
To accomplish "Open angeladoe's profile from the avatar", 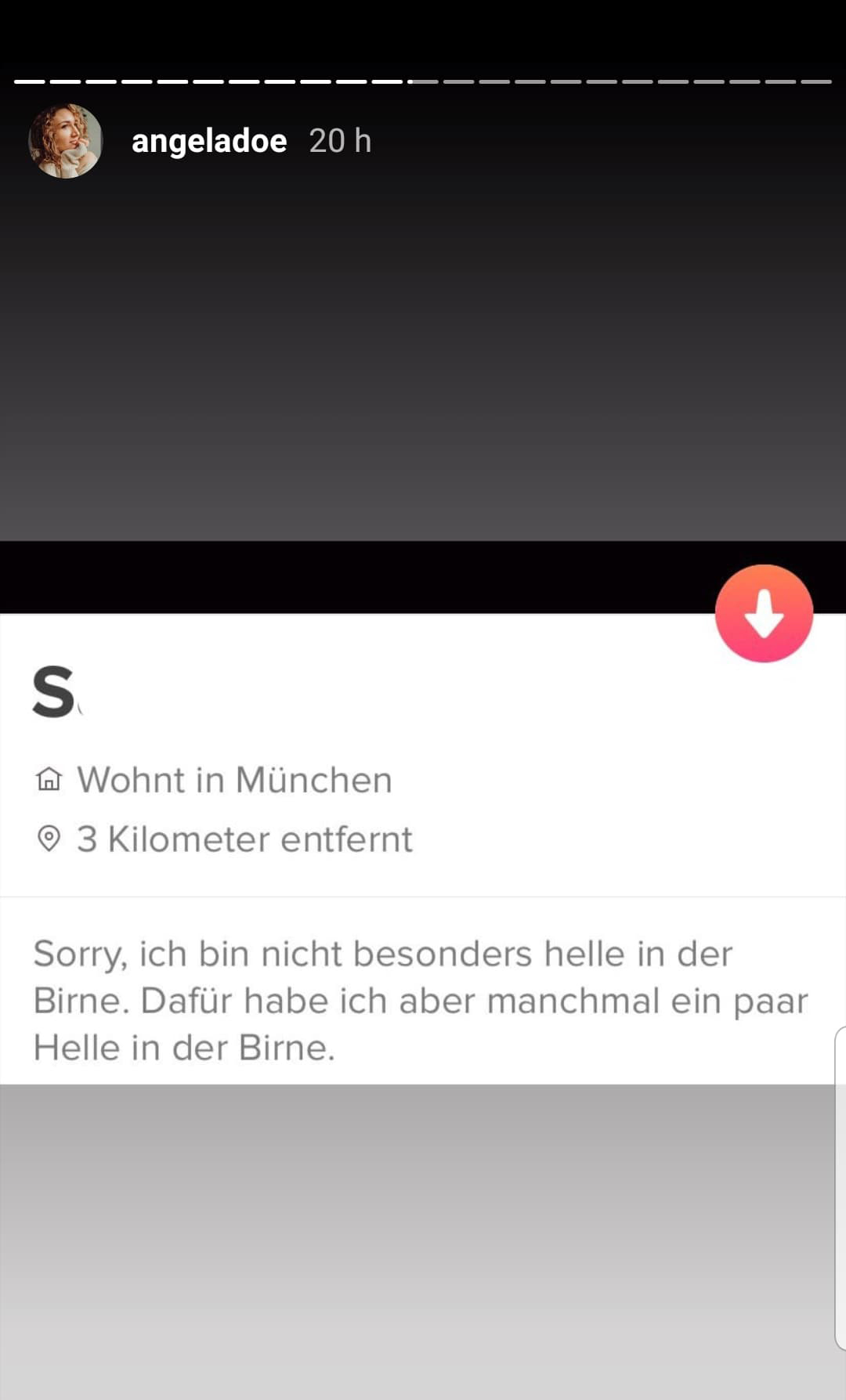I will click(65, 141).
